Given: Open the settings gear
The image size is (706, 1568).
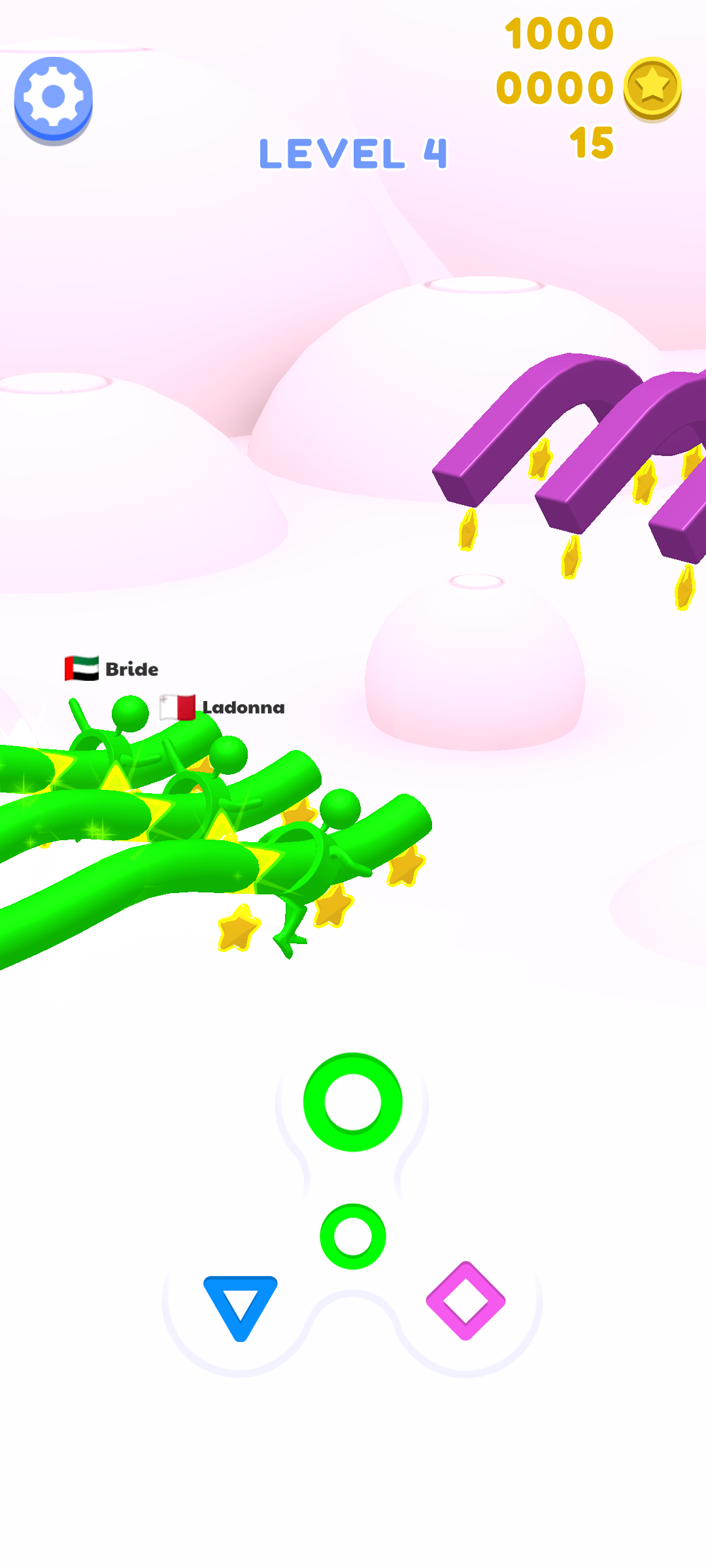Looking at the screenshot, I should point(54,99).
